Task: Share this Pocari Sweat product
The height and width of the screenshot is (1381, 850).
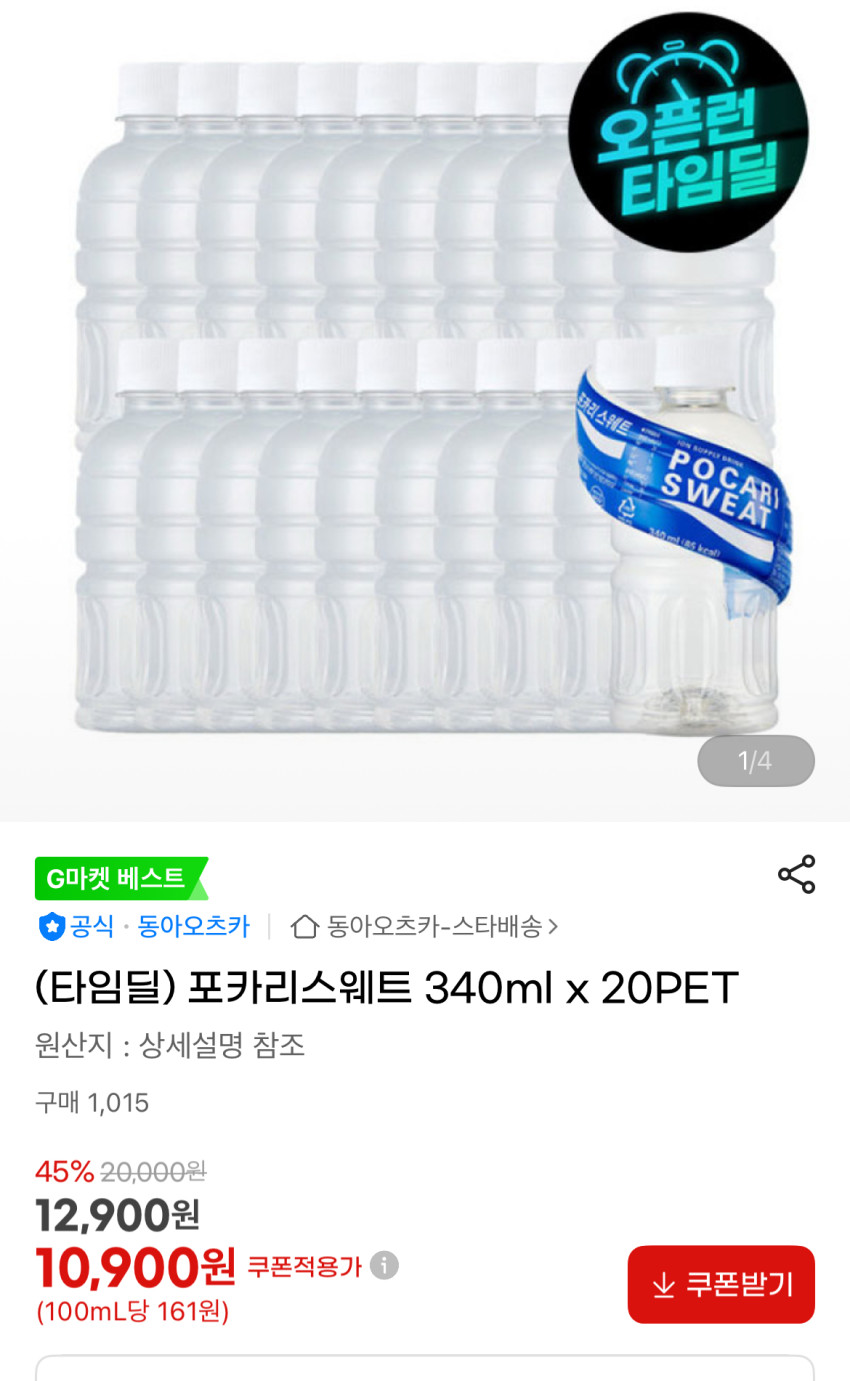Action: point(796,875)
